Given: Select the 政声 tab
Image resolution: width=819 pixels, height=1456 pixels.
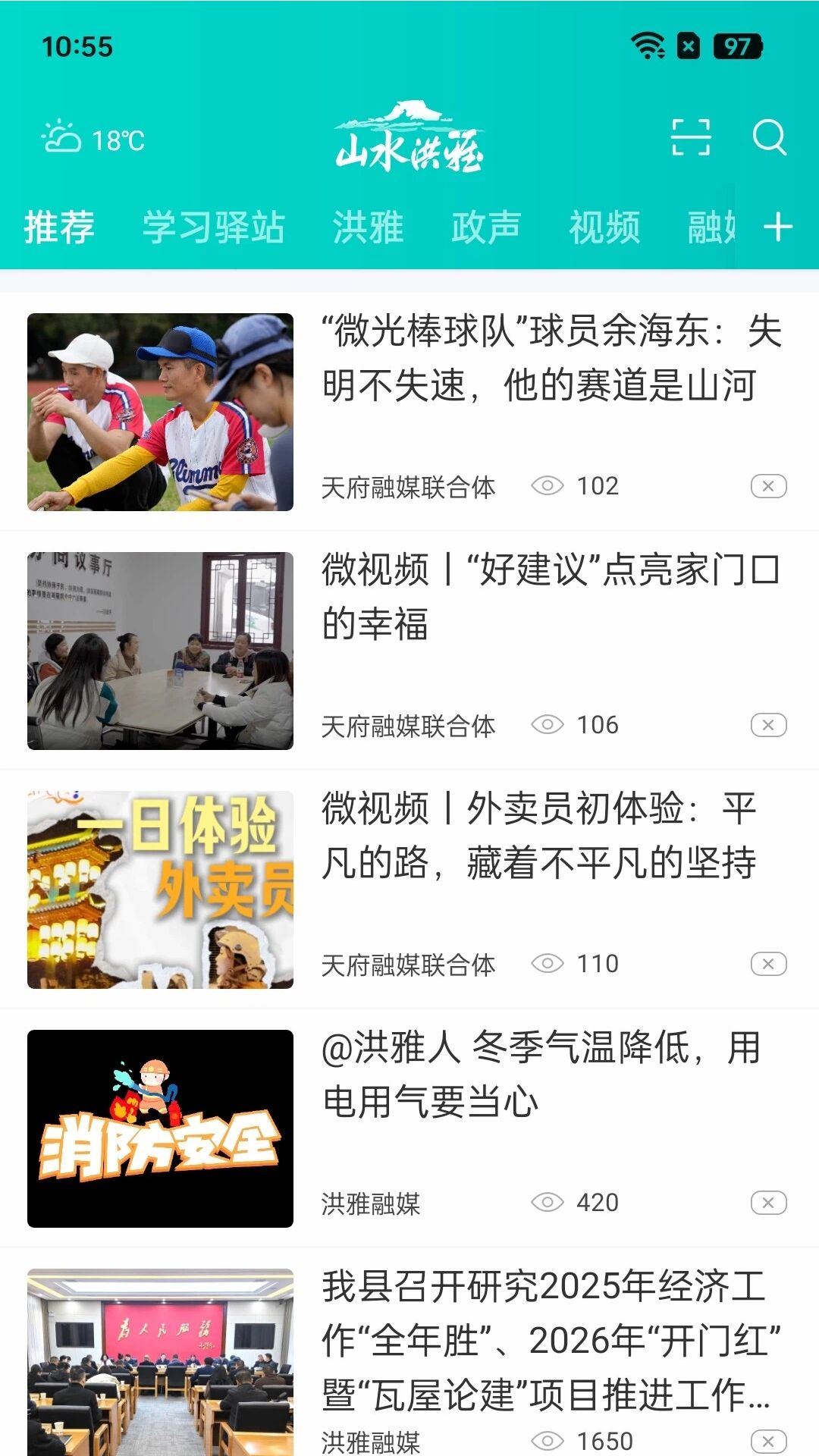Looking at the screenshot, I should [x=485, y=225].
